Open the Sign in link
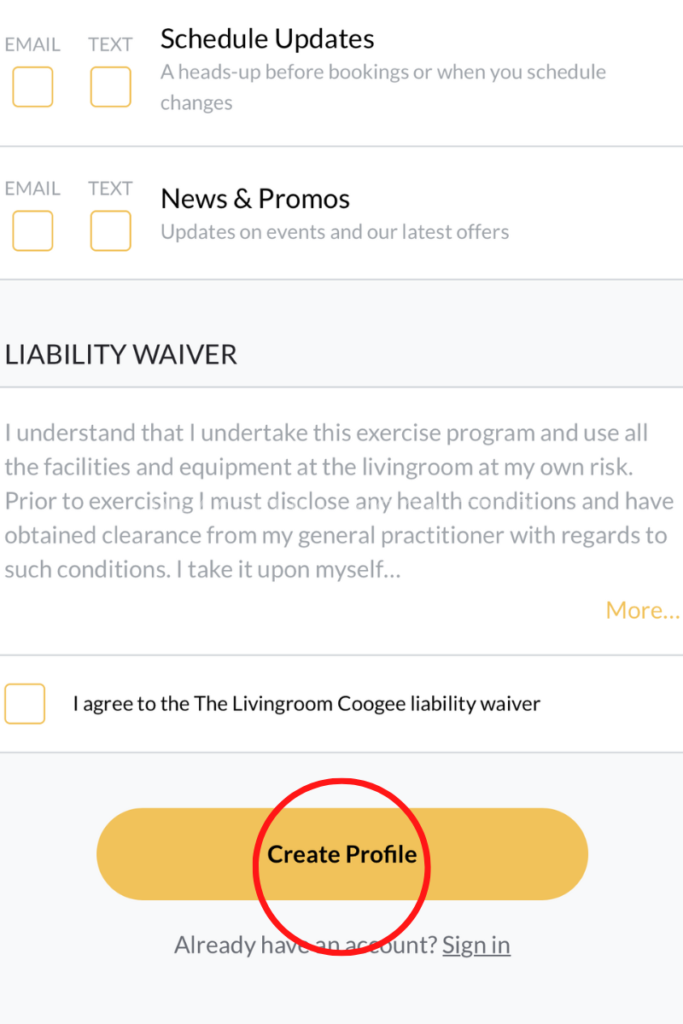 pyautogui.click(x=476, y=945)
